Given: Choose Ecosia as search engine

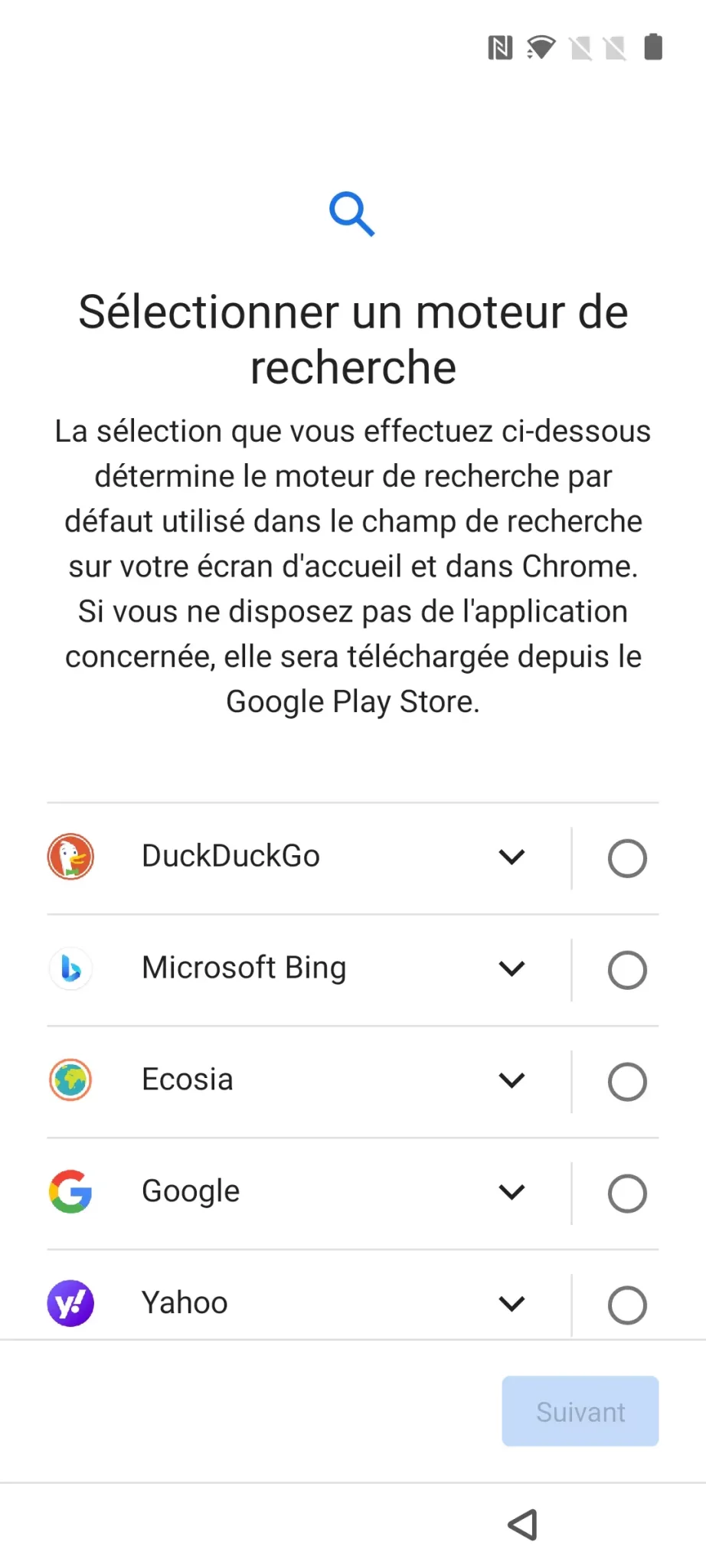Looking at the screenshot, I should 626,1082.
